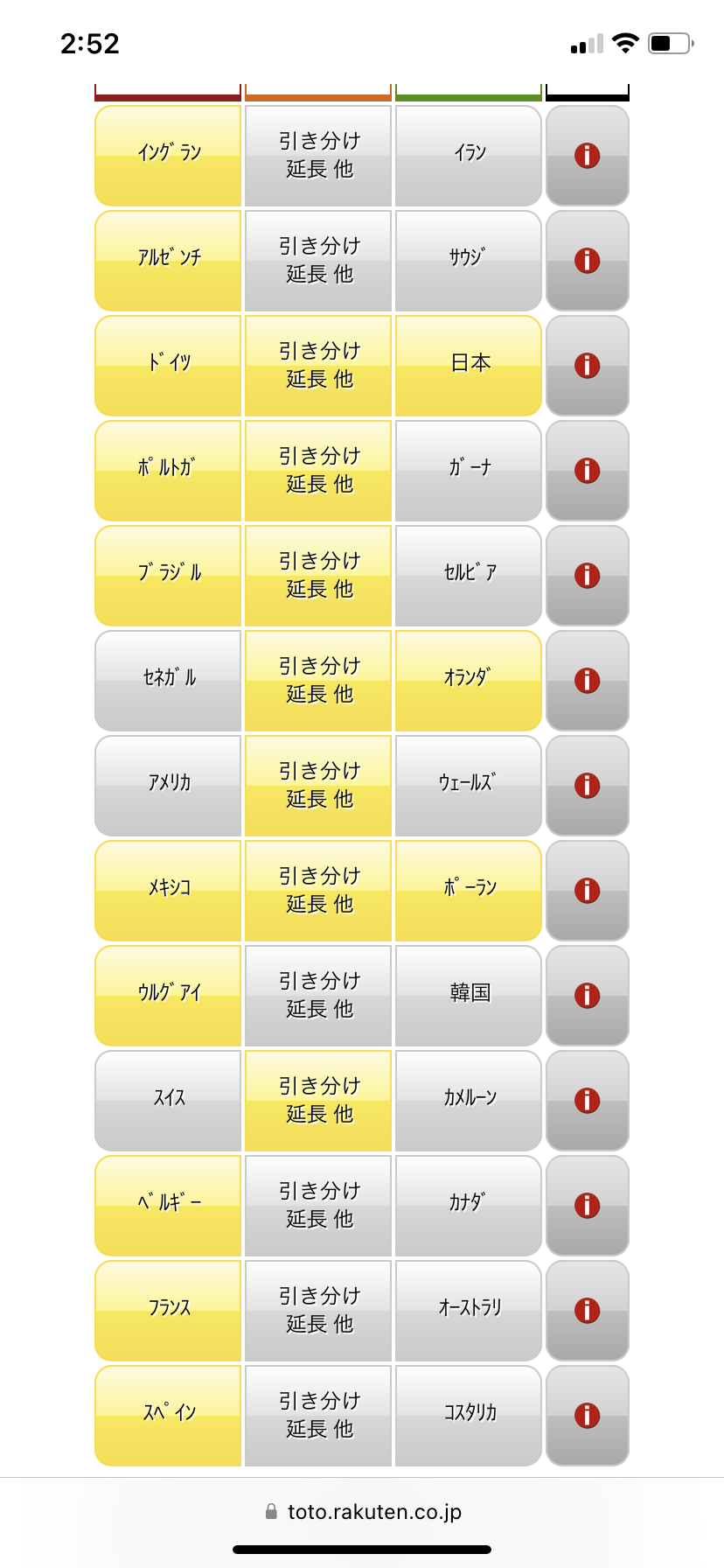Tap ウェールズ team button
724x1568 pixels.
(469, 786)
